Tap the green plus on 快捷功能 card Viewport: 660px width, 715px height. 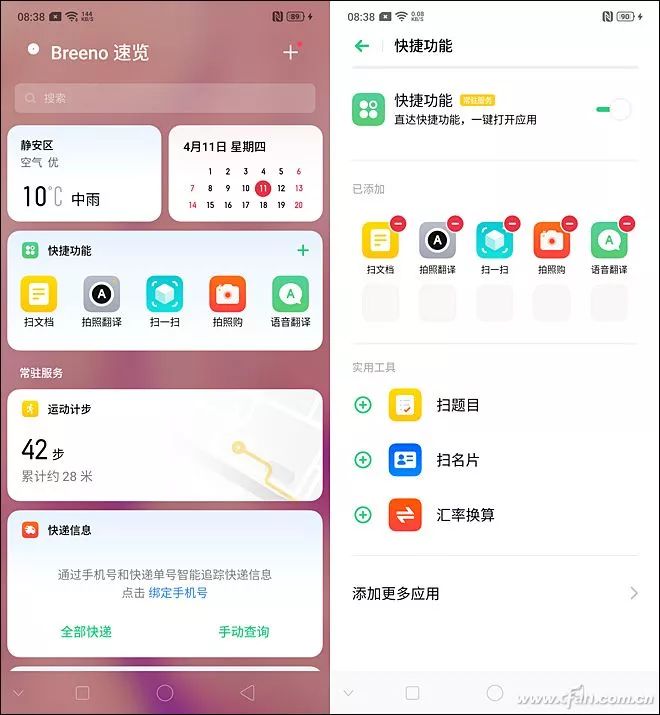303,250
